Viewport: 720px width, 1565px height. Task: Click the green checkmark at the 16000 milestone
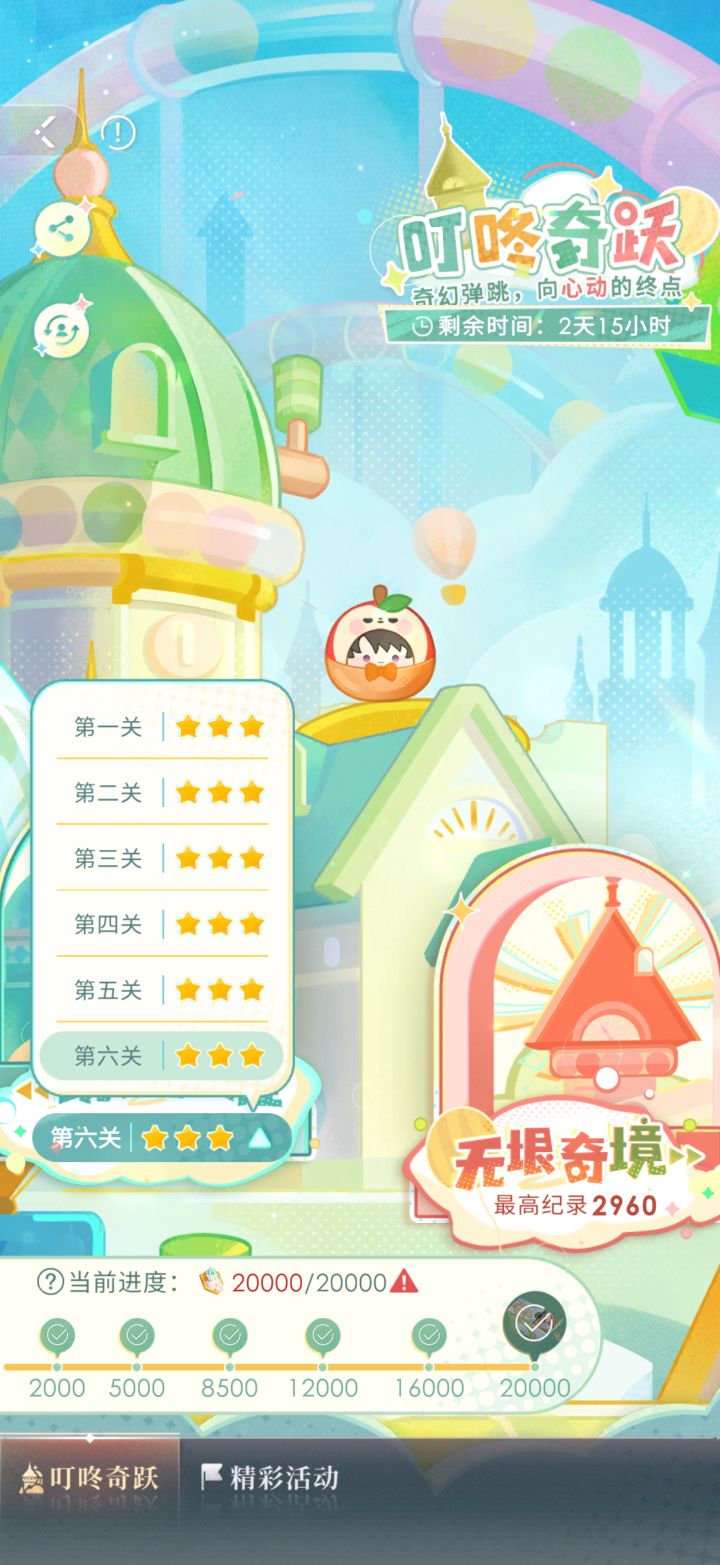pos(429,1333)
